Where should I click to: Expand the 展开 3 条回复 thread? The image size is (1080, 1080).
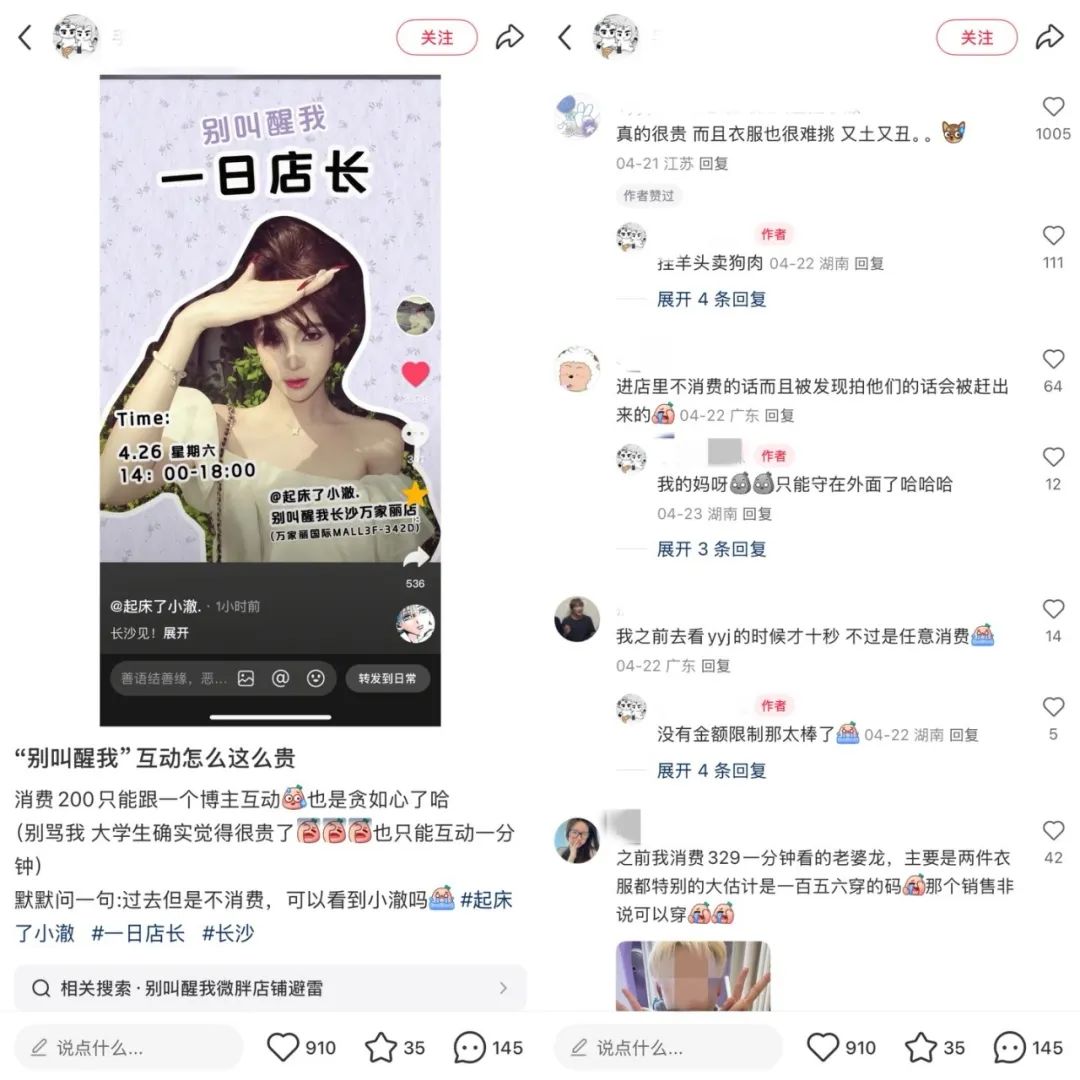point(711,549)
